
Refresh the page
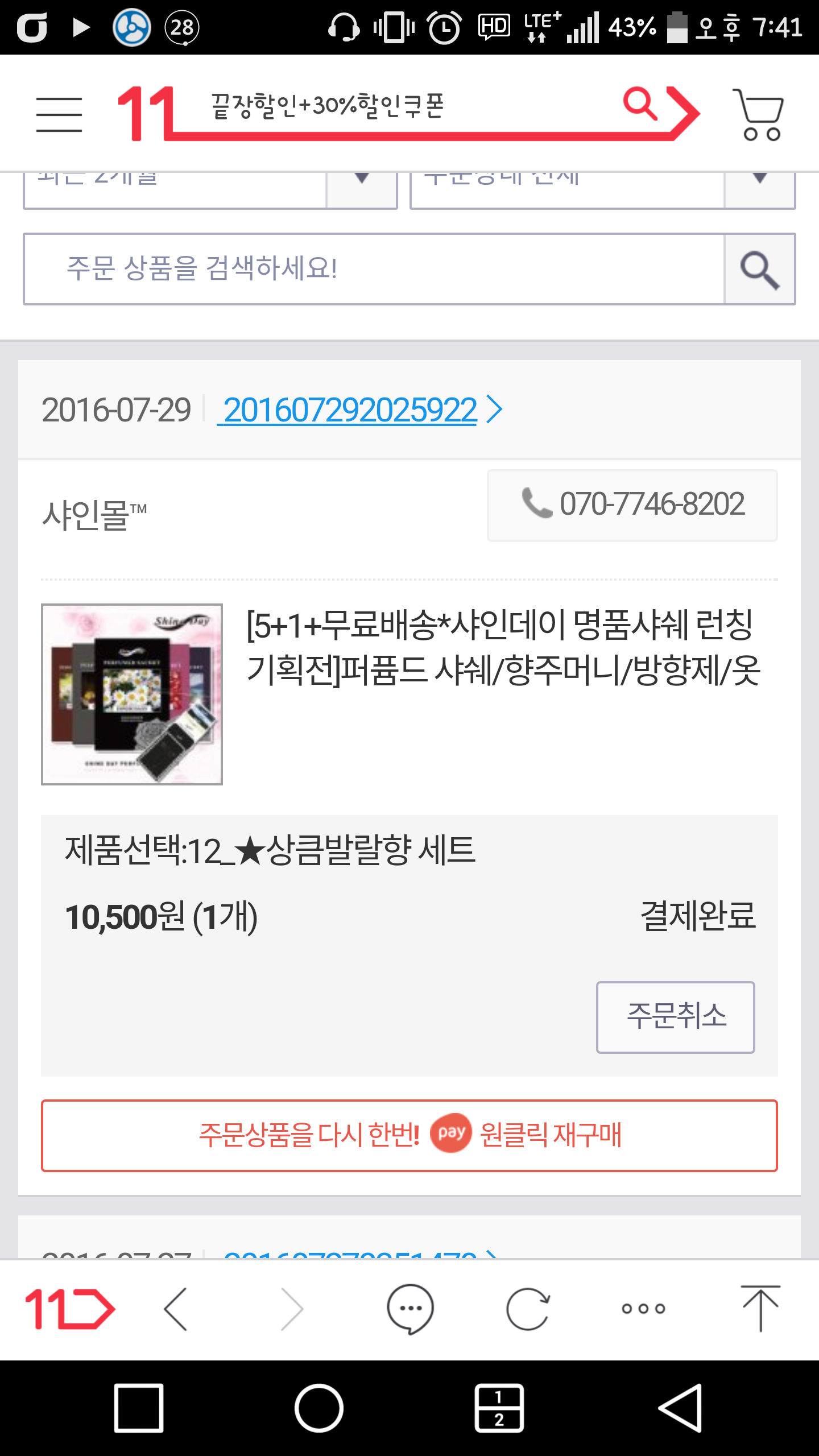[528, 1309]
